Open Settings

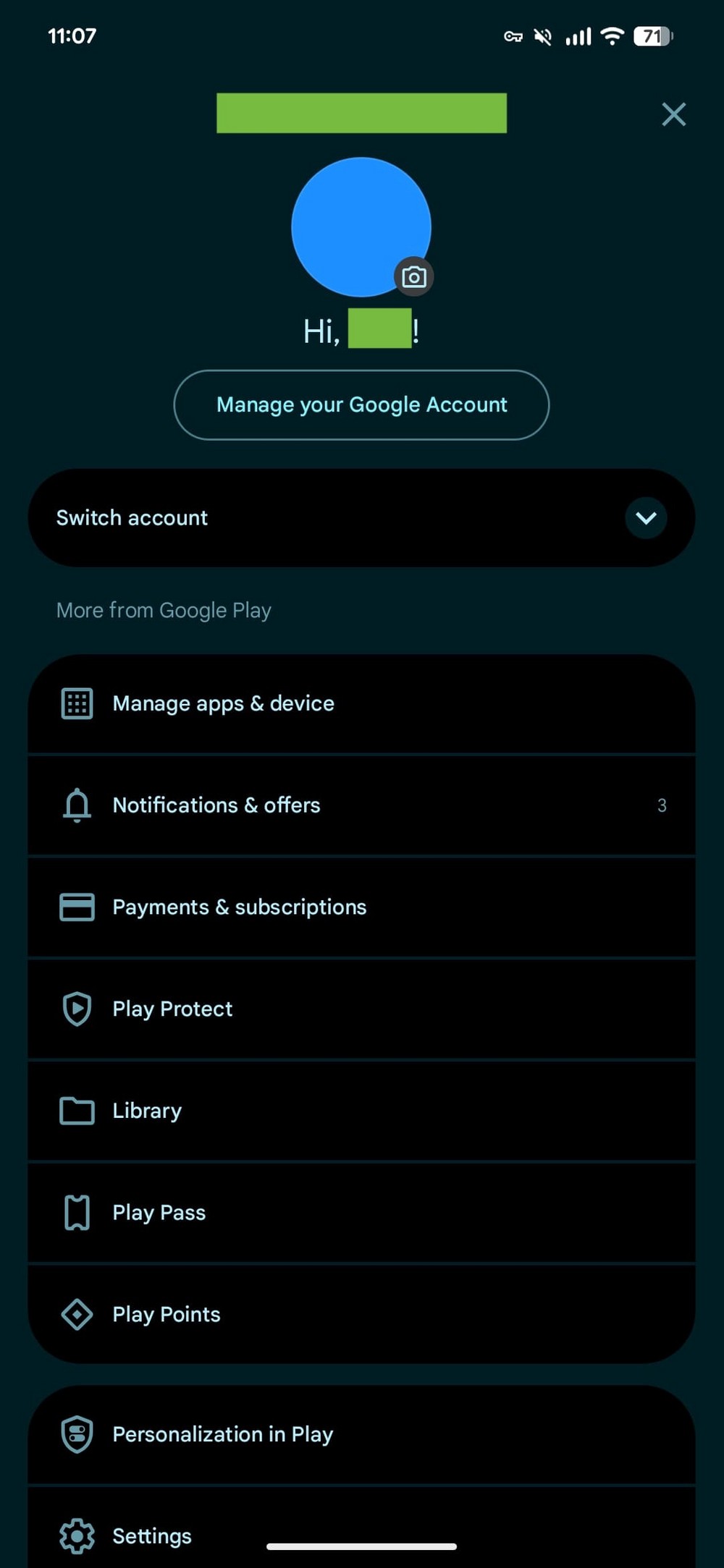pos(152,1535)
